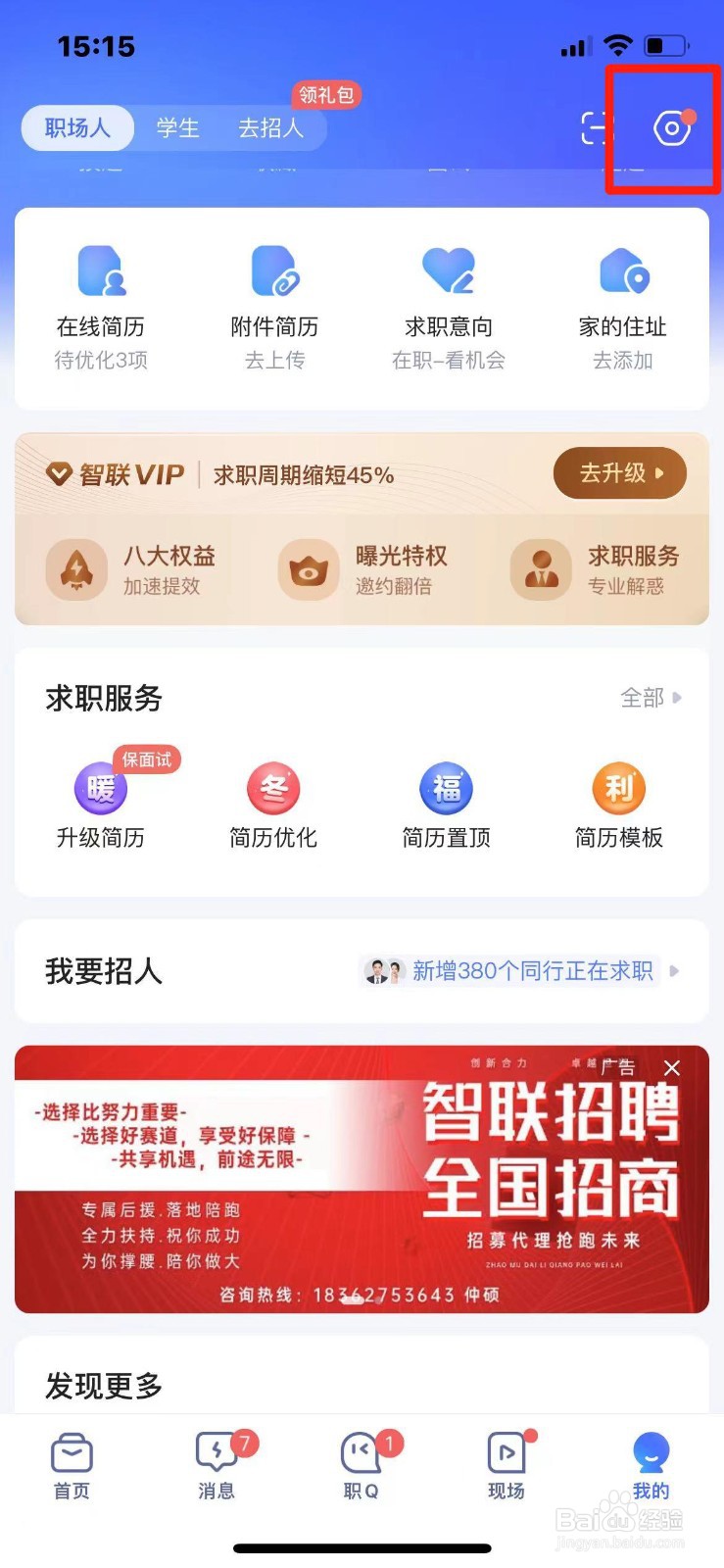This screenshot has width=724, height=1568.
Task: Open the 现场 tab in bottom navigation
Action: point(506,1460)
